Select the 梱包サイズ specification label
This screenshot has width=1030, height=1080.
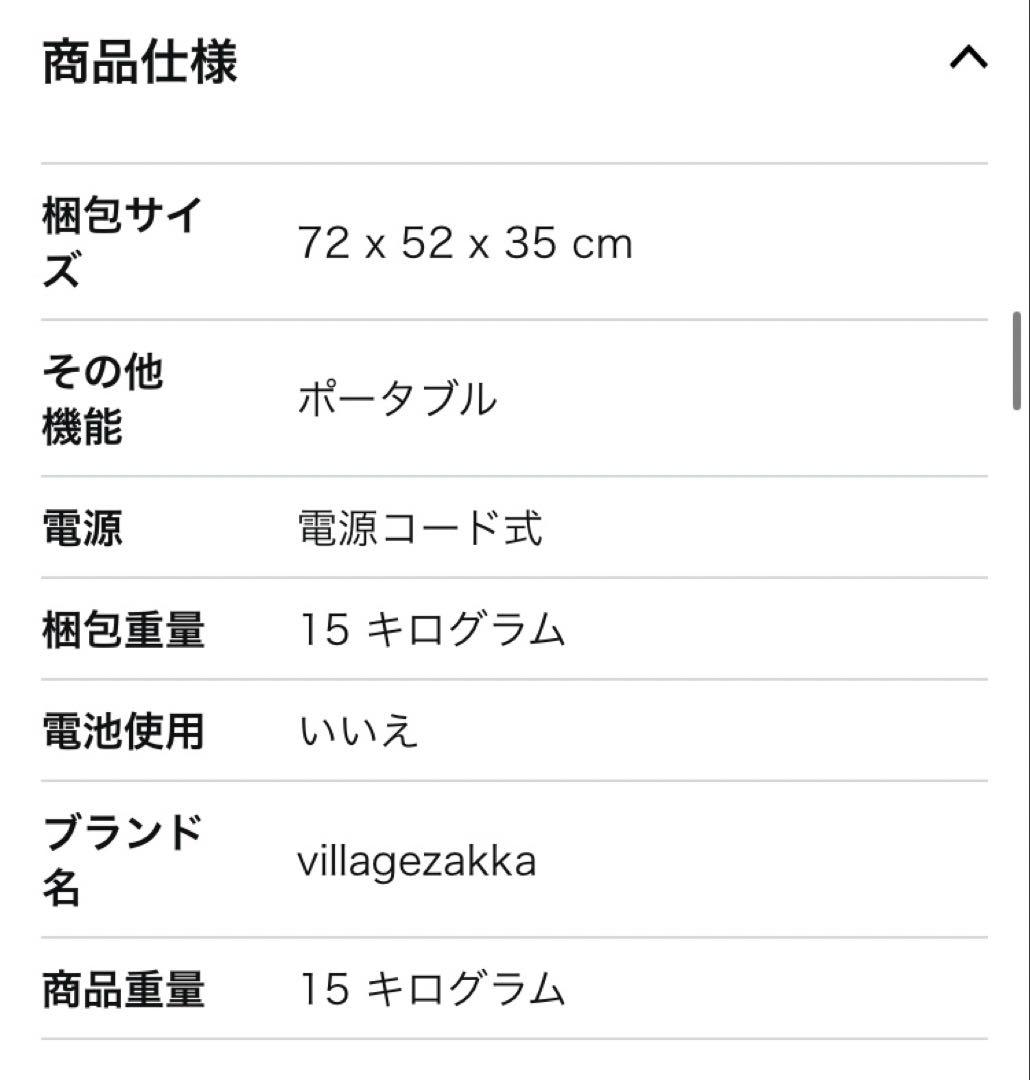click(x=122, y=239)
